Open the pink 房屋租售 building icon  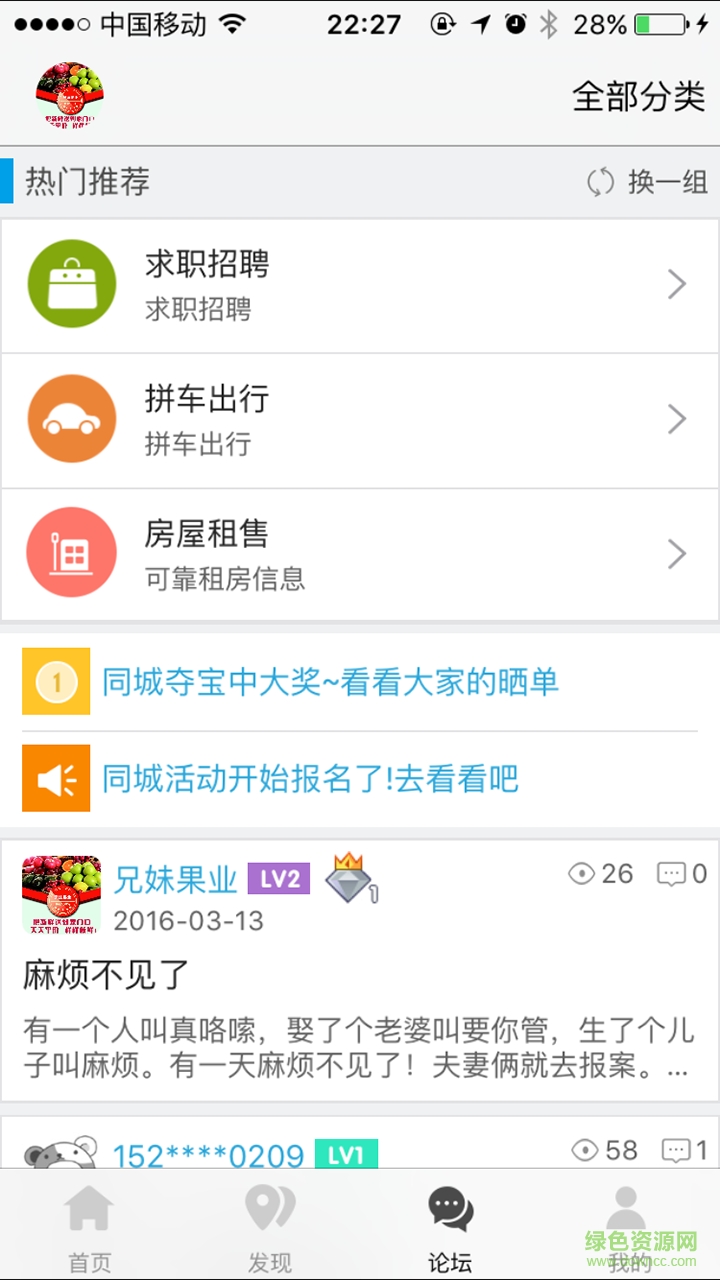pos(71,551)
